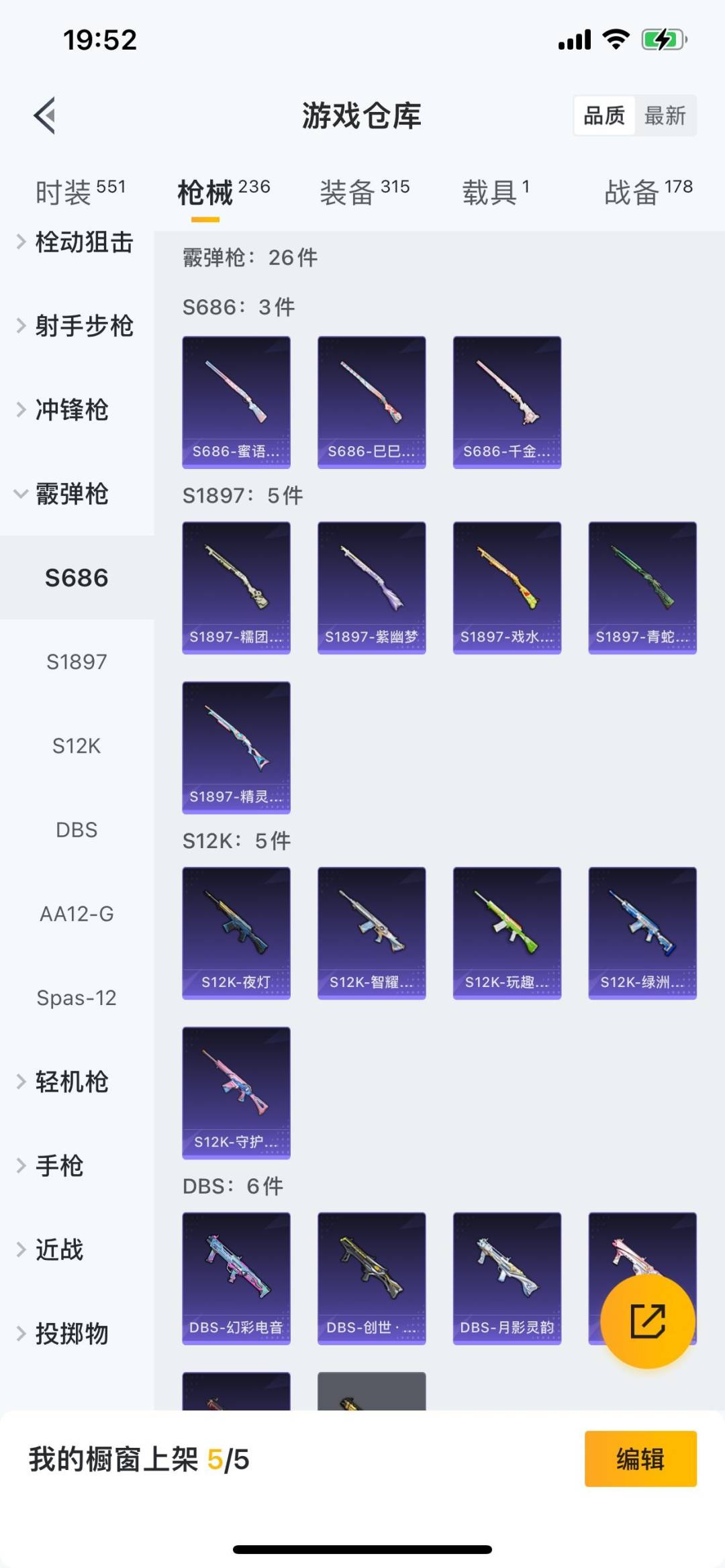Expand the 射手步枪 category
This screenshot has width=725, height=1568.
75,325
